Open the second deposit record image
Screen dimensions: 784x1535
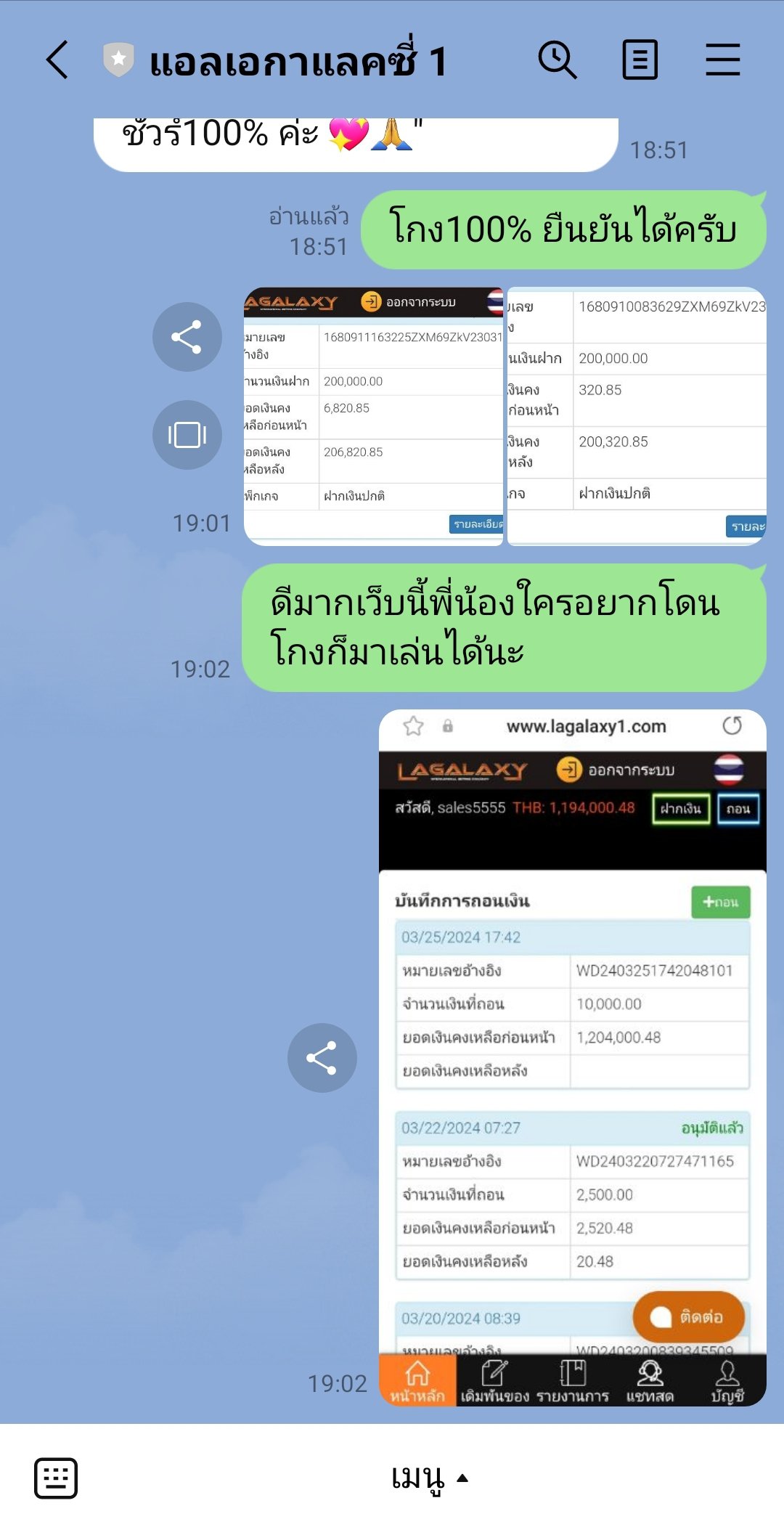tap(637, 416)
